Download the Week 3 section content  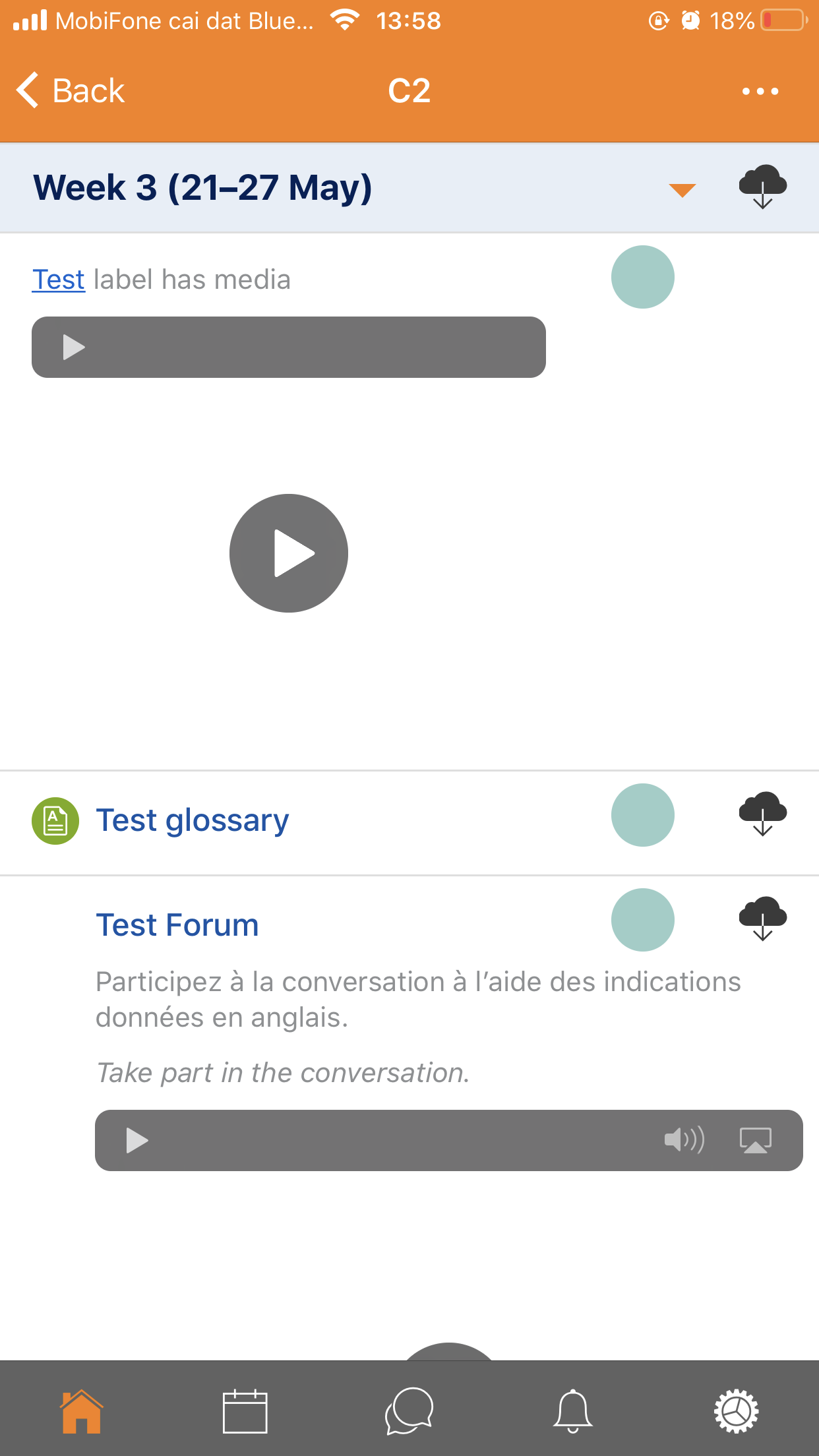[763, 187]
